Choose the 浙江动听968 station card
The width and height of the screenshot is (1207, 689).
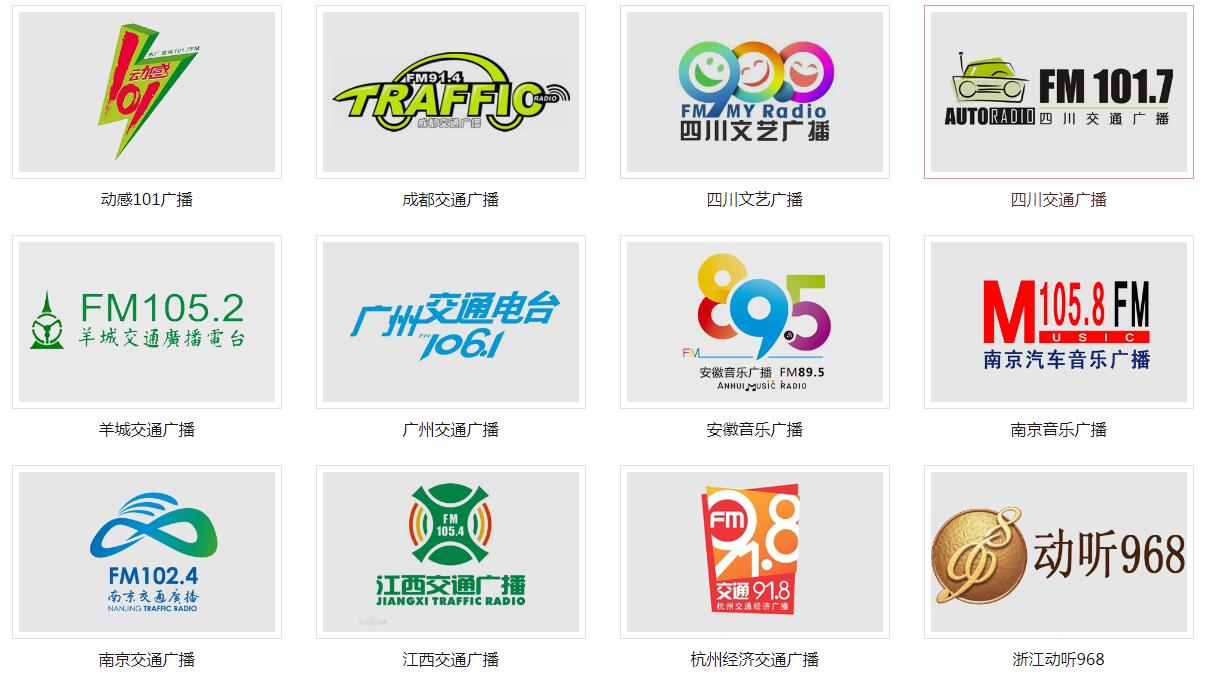click(x=1059, y=552)
